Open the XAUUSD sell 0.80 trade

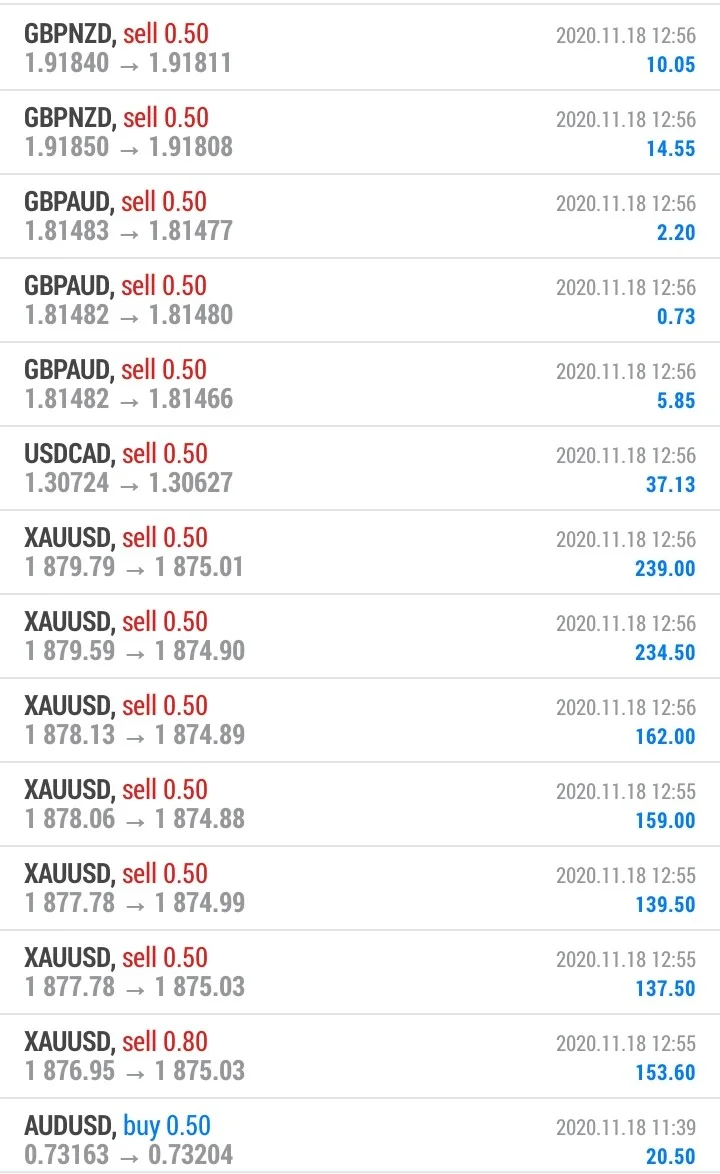[360, 1057]
